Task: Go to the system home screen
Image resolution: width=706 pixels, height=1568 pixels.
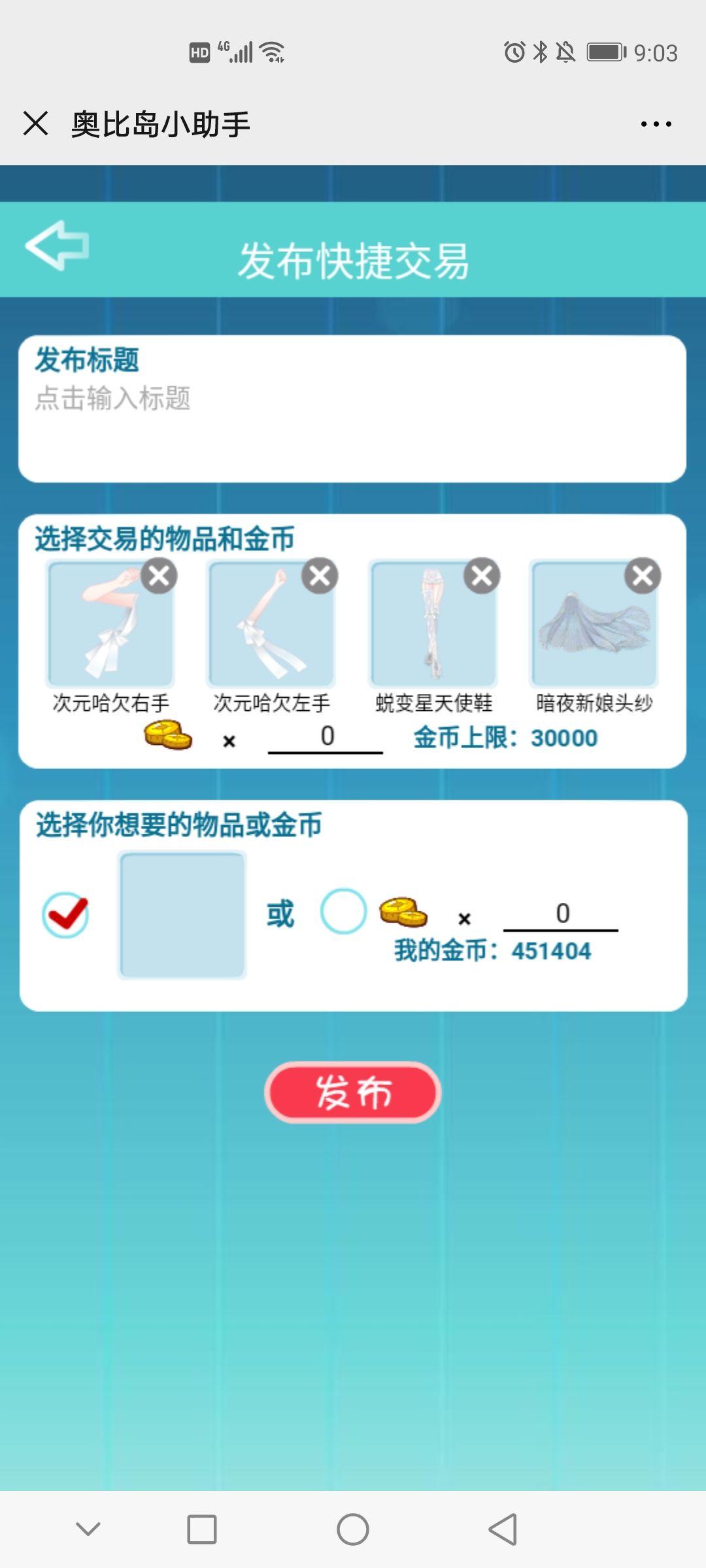Action: point(353,1529)
